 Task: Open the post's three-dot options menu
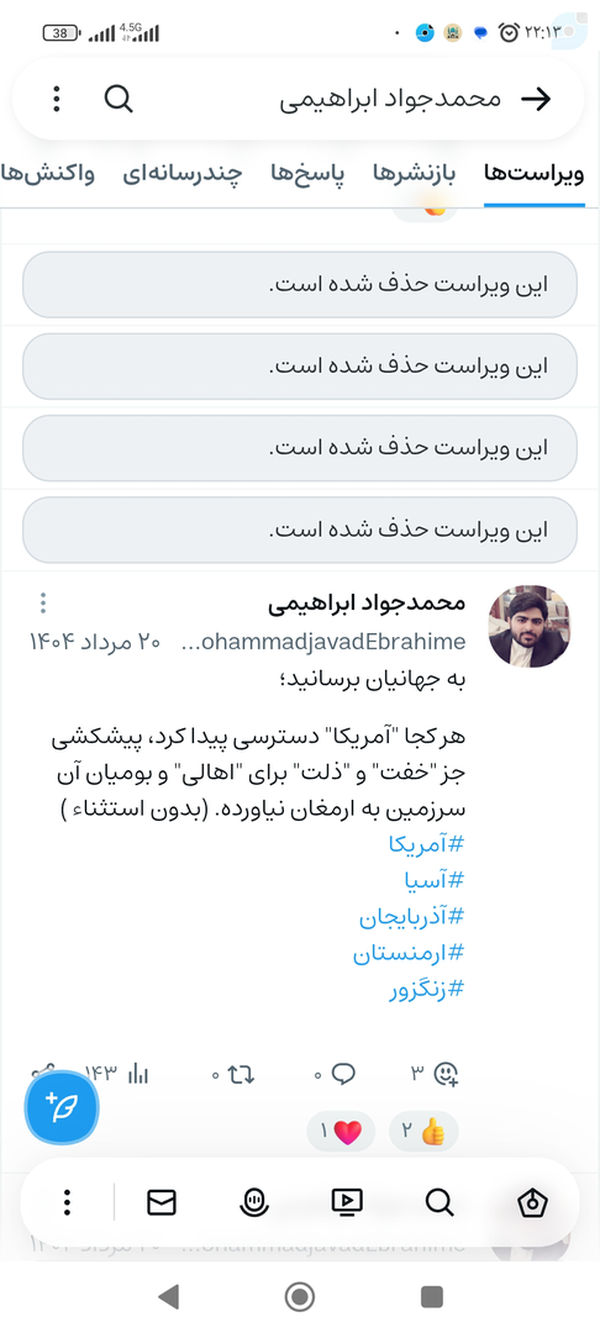[x=43, y=603]
